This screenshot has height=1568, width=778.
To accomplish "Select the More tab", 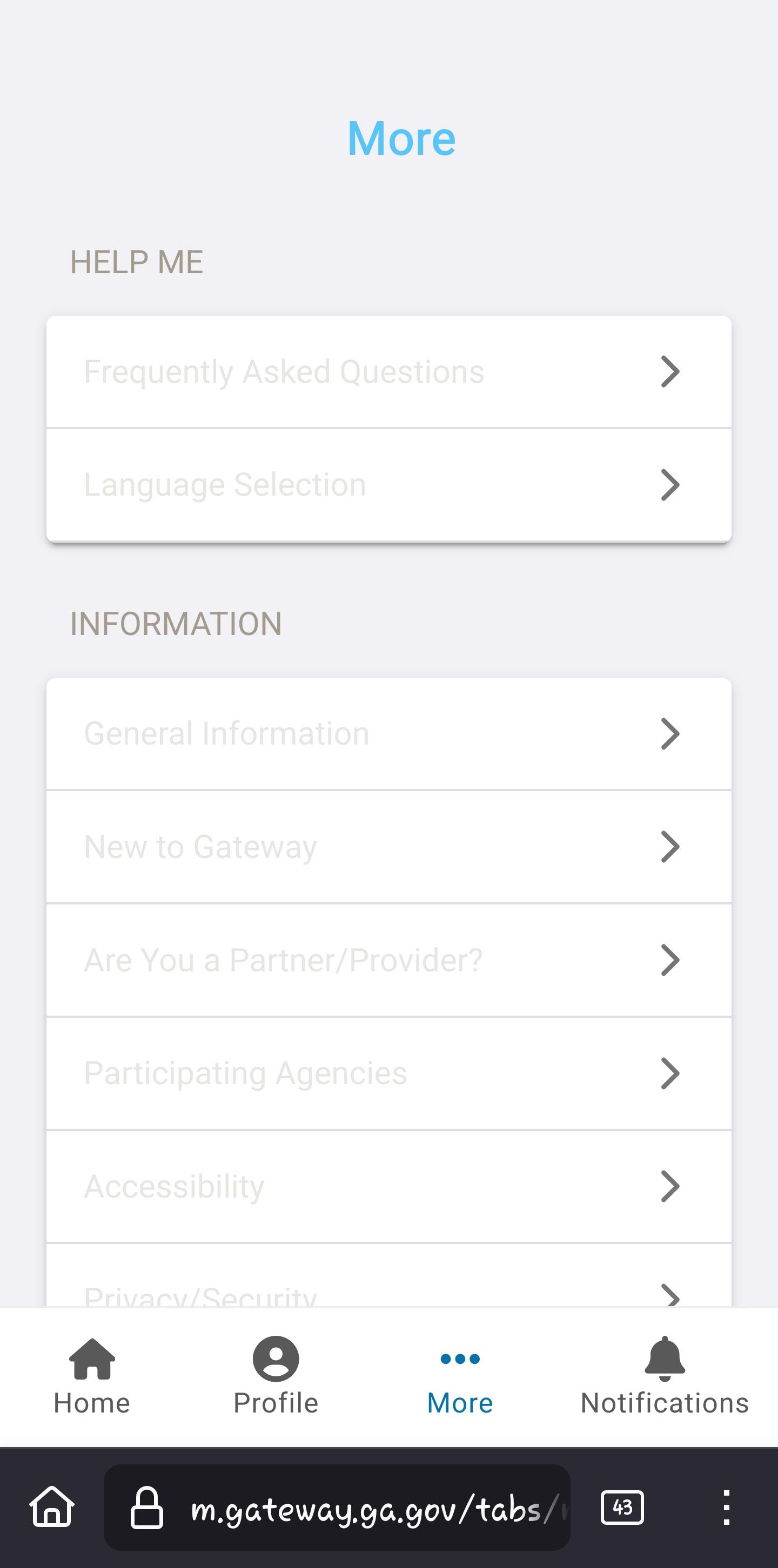I will click(460, 1377).
